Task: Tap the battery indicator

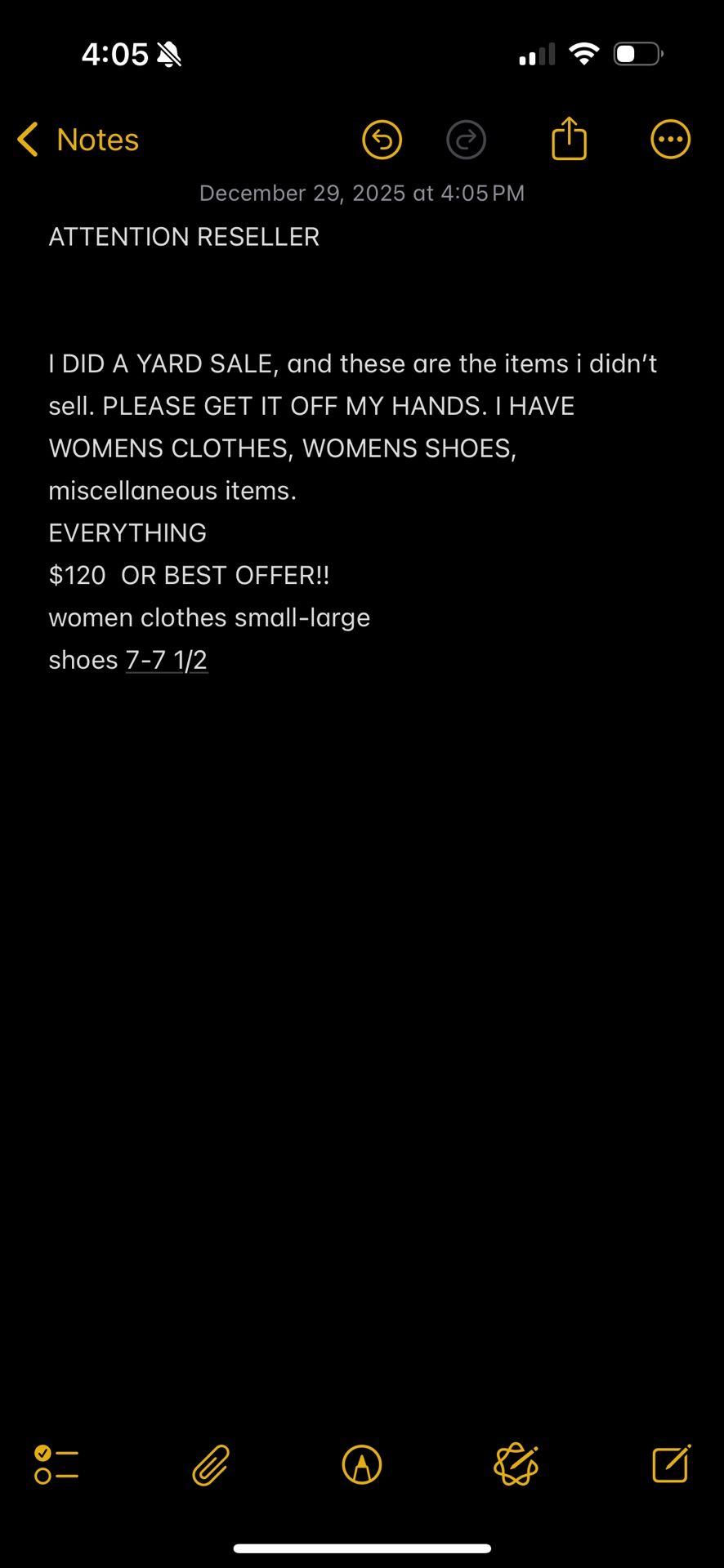Action: [638, 52]
